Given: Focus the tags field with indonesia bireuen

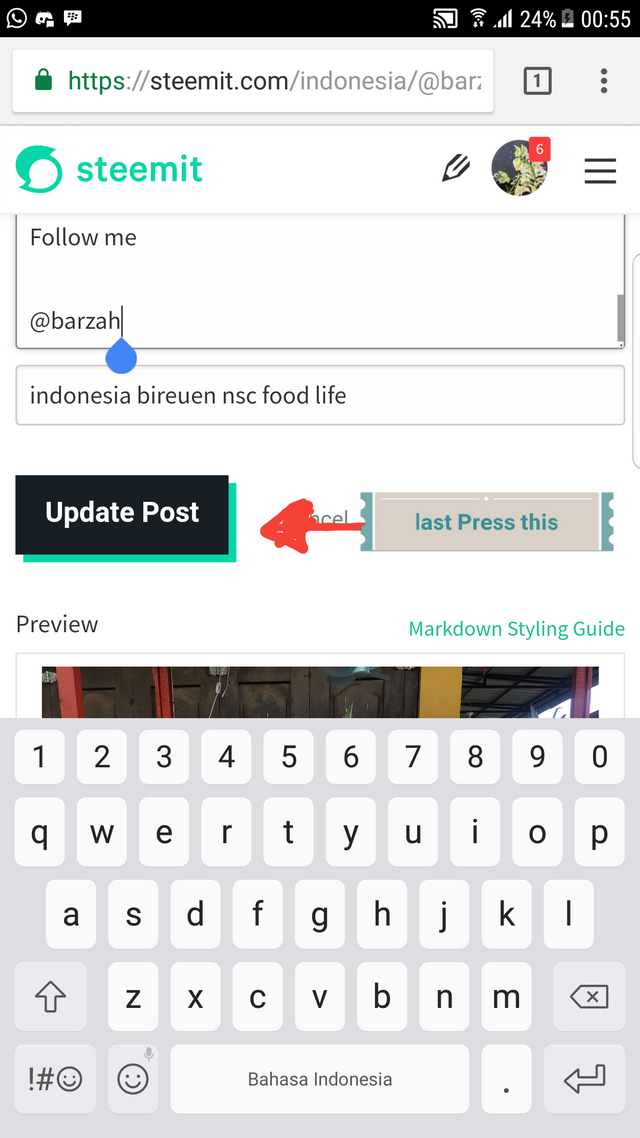Looking at the screenshot, I should click(x=320, y=395).
